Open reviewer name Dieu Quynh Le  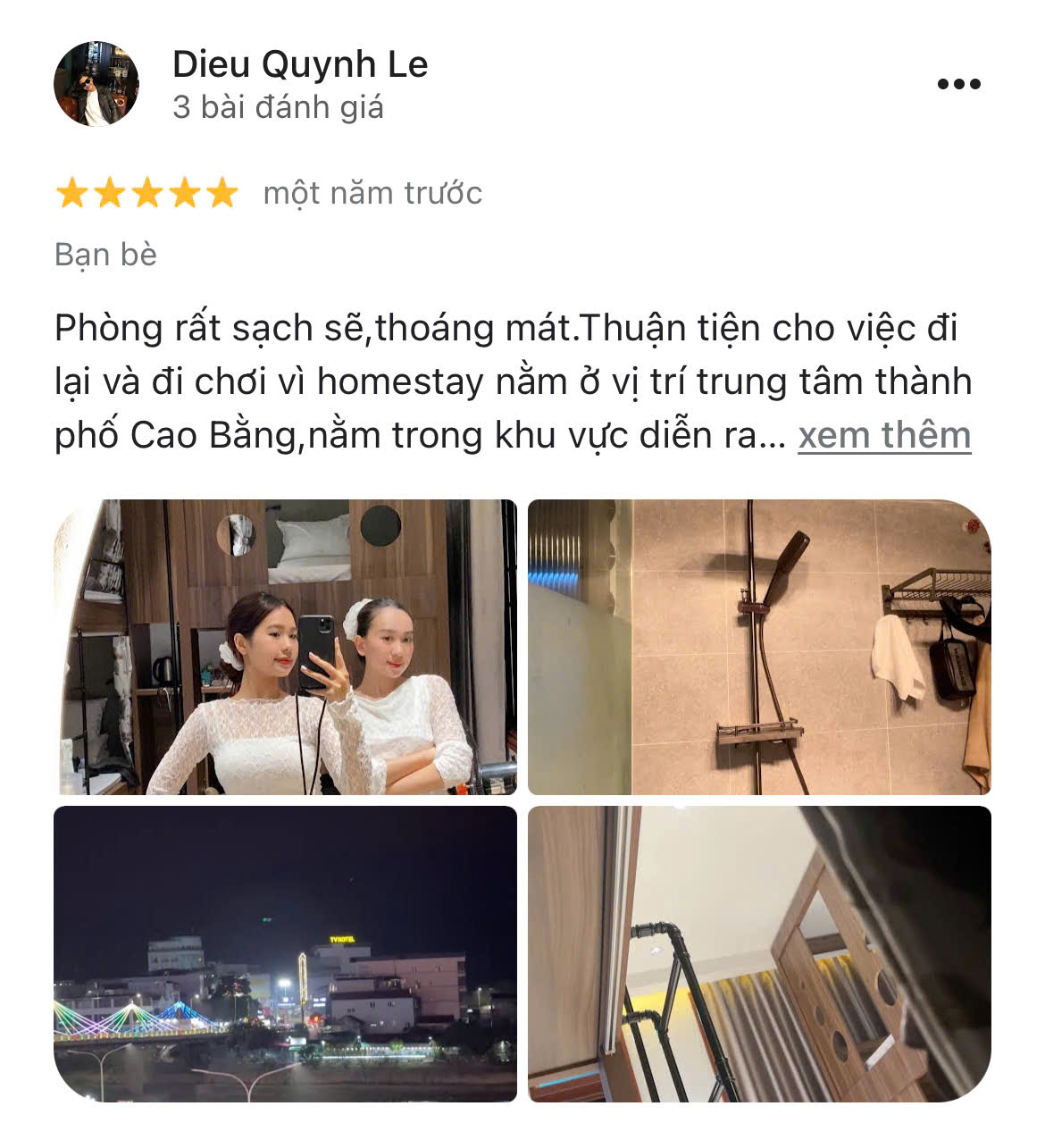[300, 64]
